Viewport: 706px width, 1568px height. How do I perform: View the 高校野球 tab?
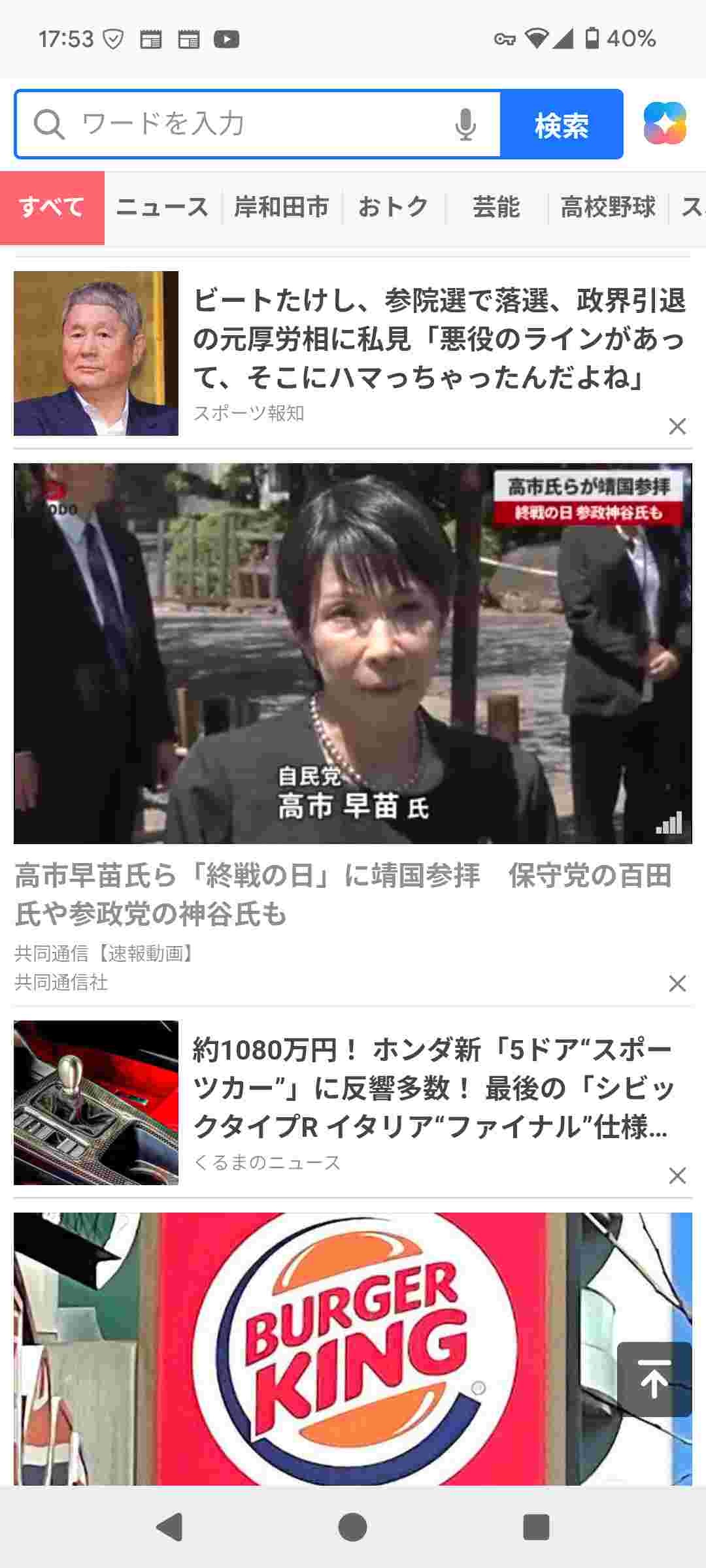(x=608, y=208)
